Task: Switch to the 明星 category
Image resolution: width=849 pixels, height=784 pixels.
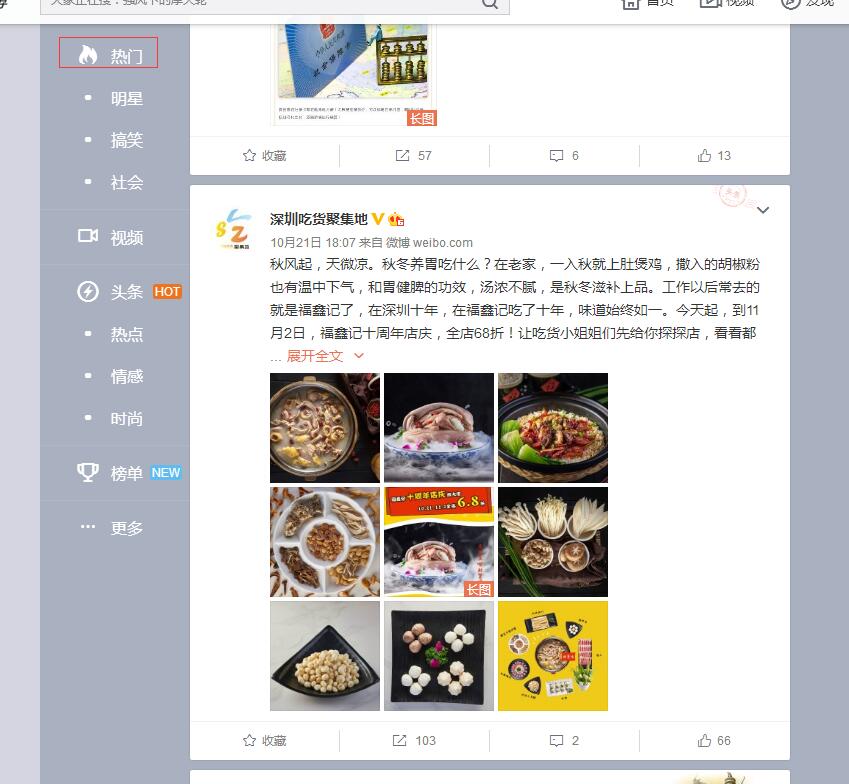Action: (126, 98)
